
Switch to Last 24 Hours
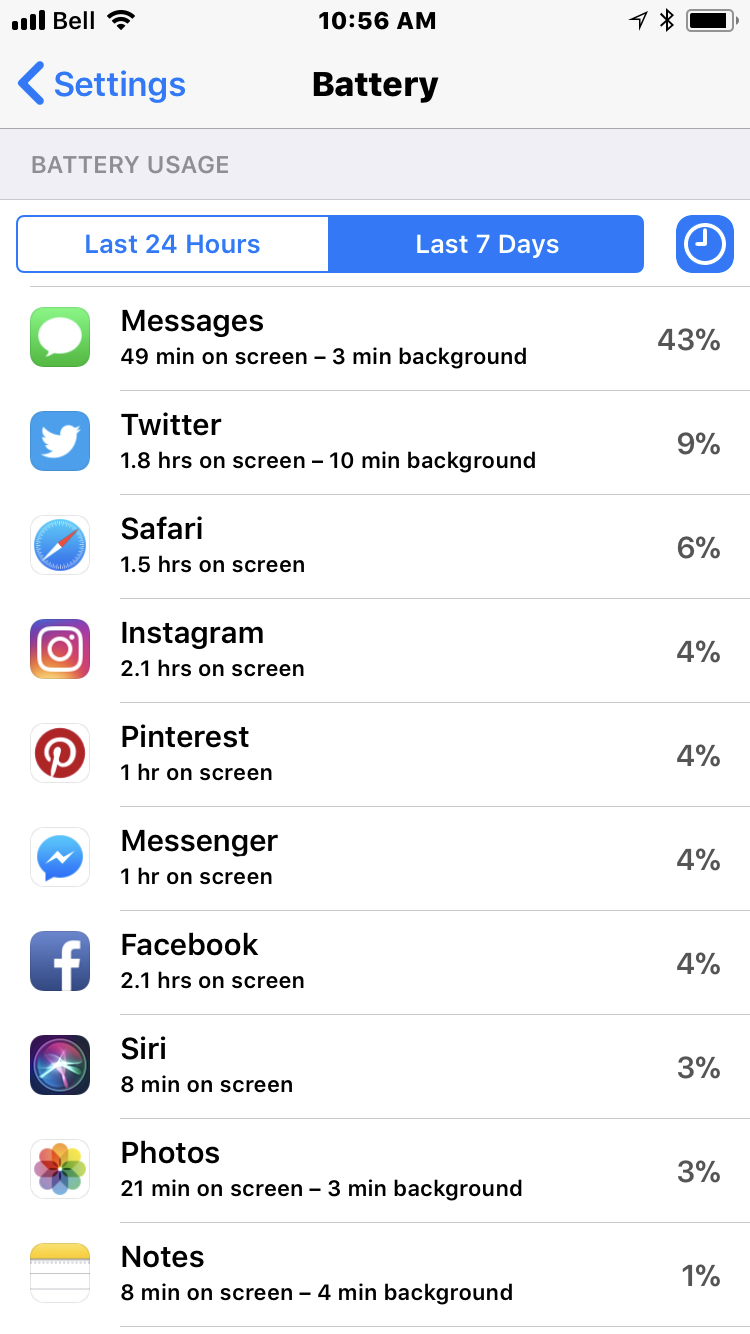coord(172,244)
